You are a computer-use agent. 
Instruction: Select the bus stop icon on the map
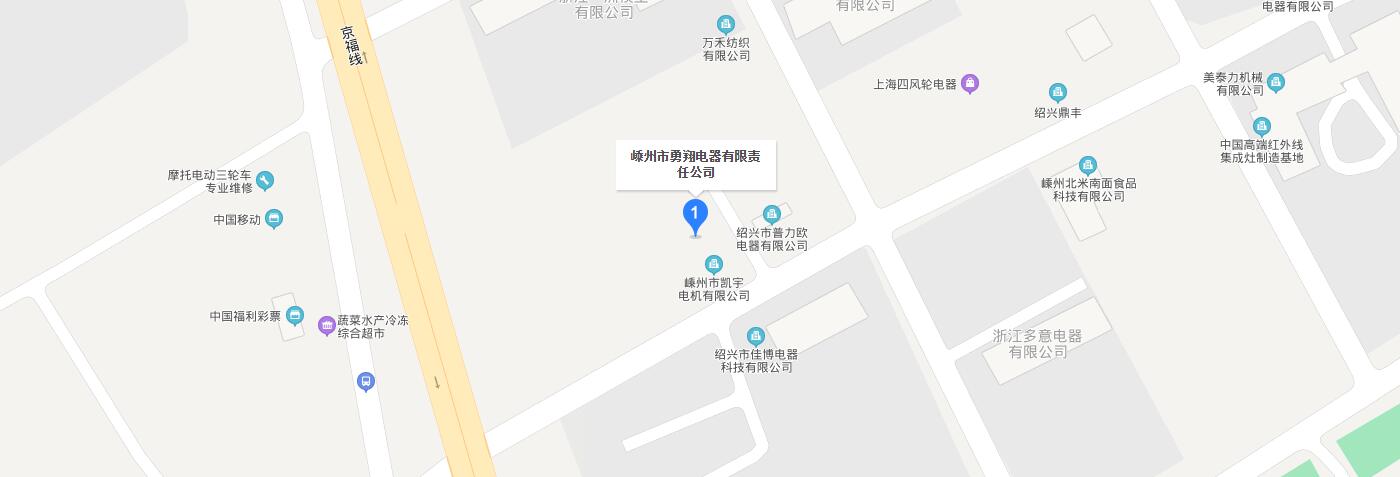366,381
